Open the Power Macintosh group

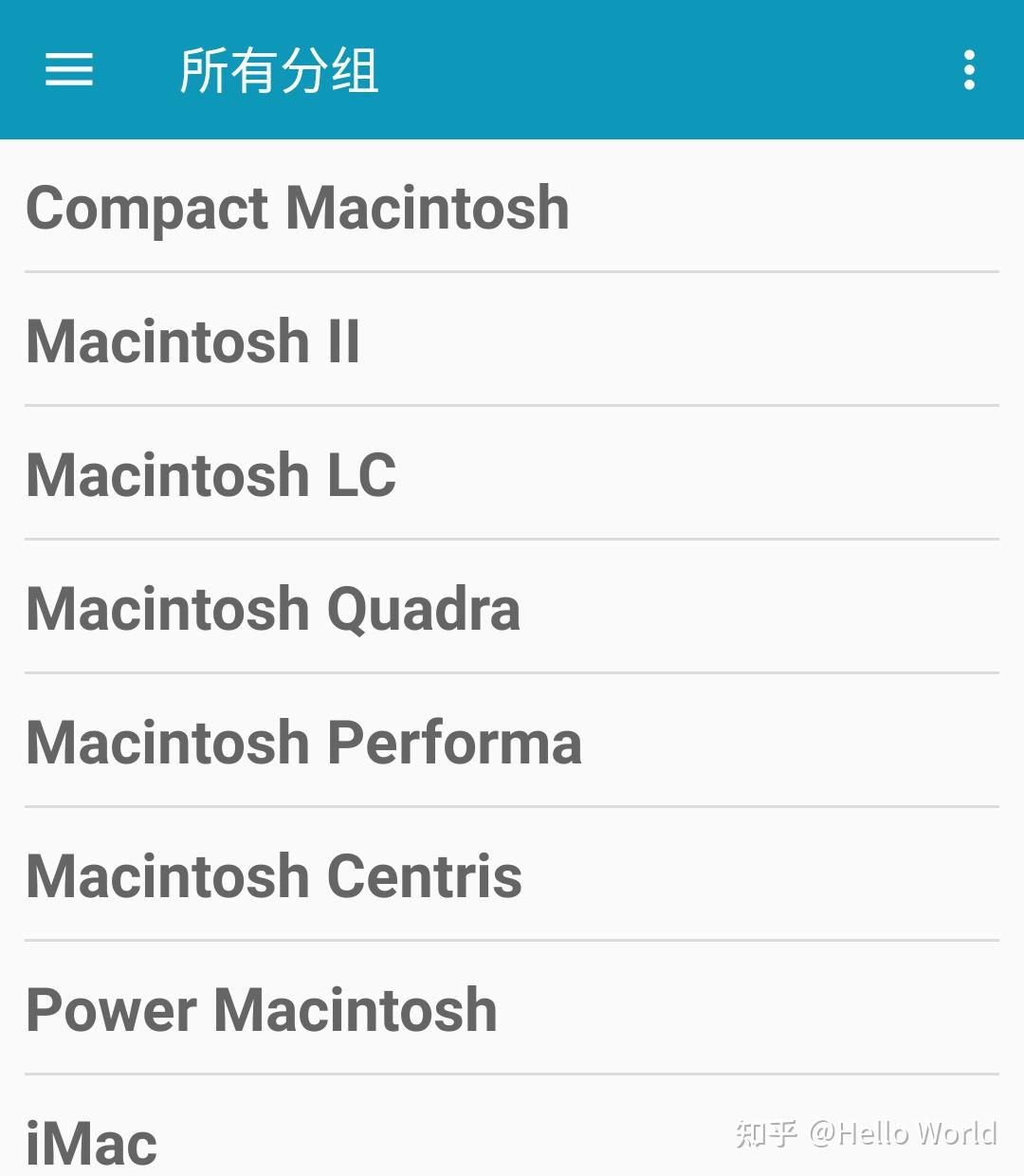pos(262,1010)
